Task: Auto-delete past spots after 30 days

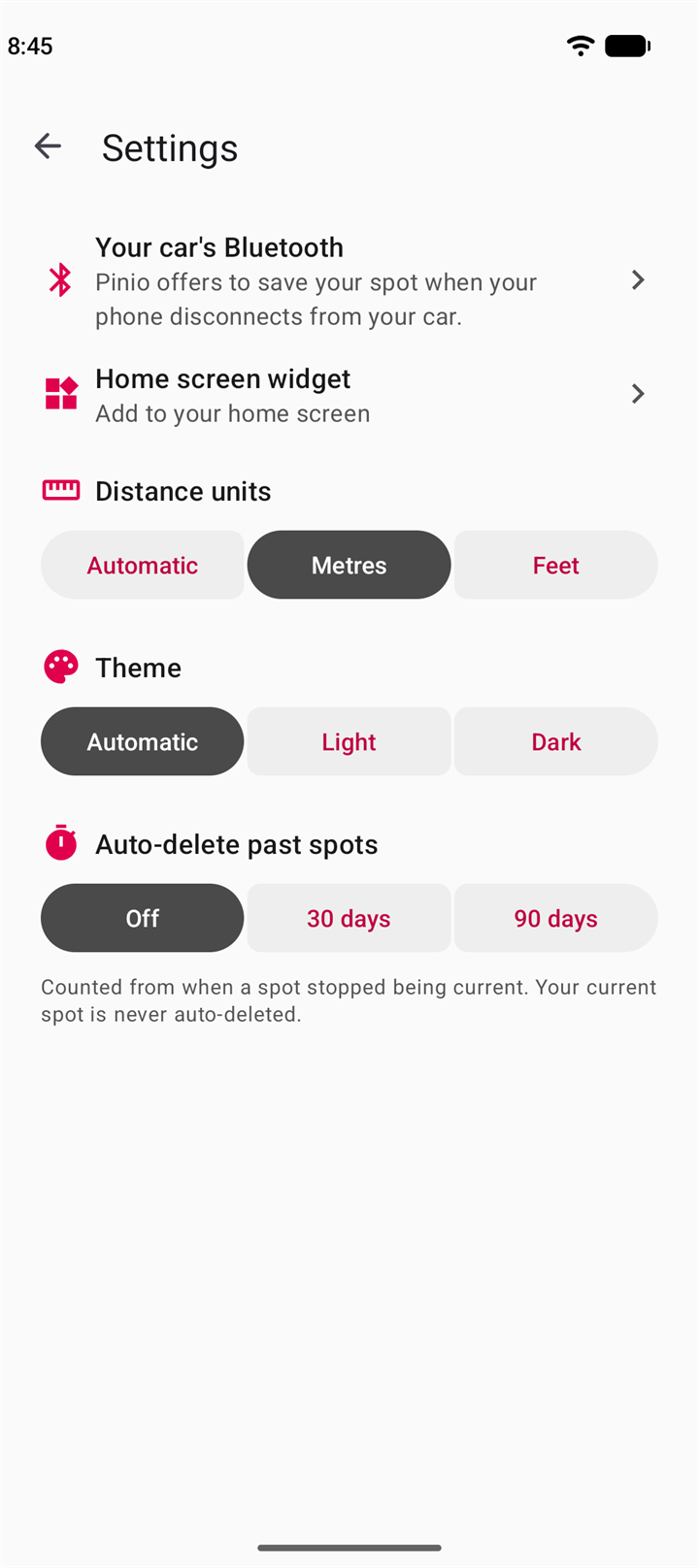Action: [349, 918]
